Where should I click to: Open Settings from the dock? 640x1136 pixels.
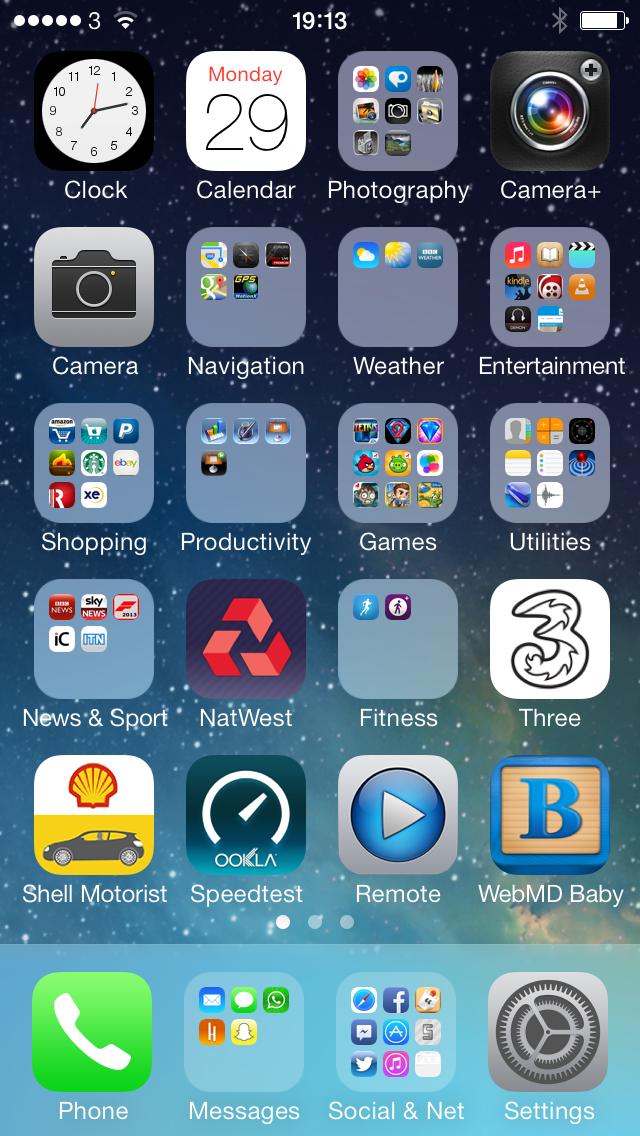(x=548, y=1032)
